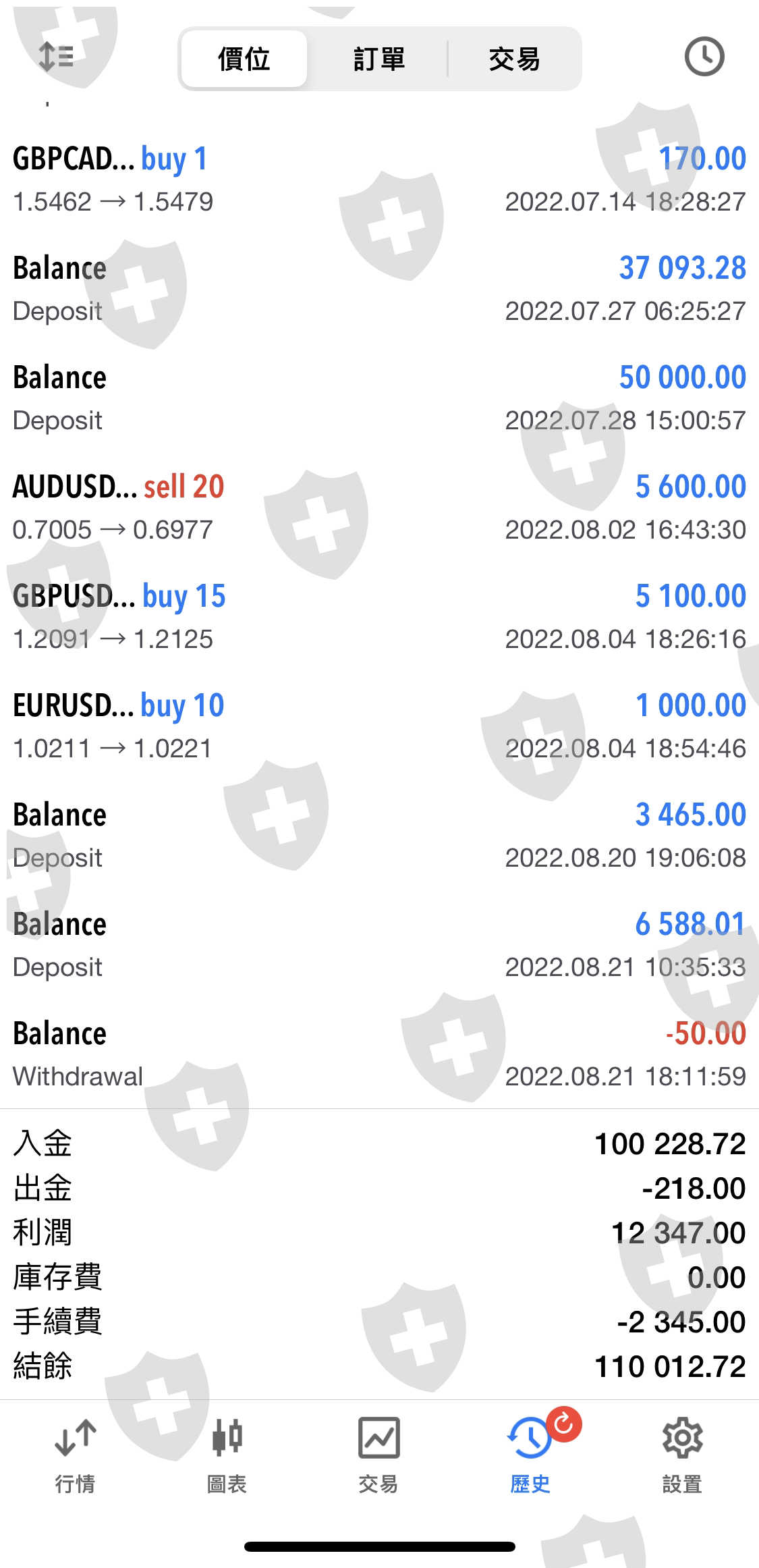The height and width of the screenshot is (1568, 759).
Task: Open the 交易 tab in bottom navigation
Action: pyautogui.click(x=378, y=1454)
